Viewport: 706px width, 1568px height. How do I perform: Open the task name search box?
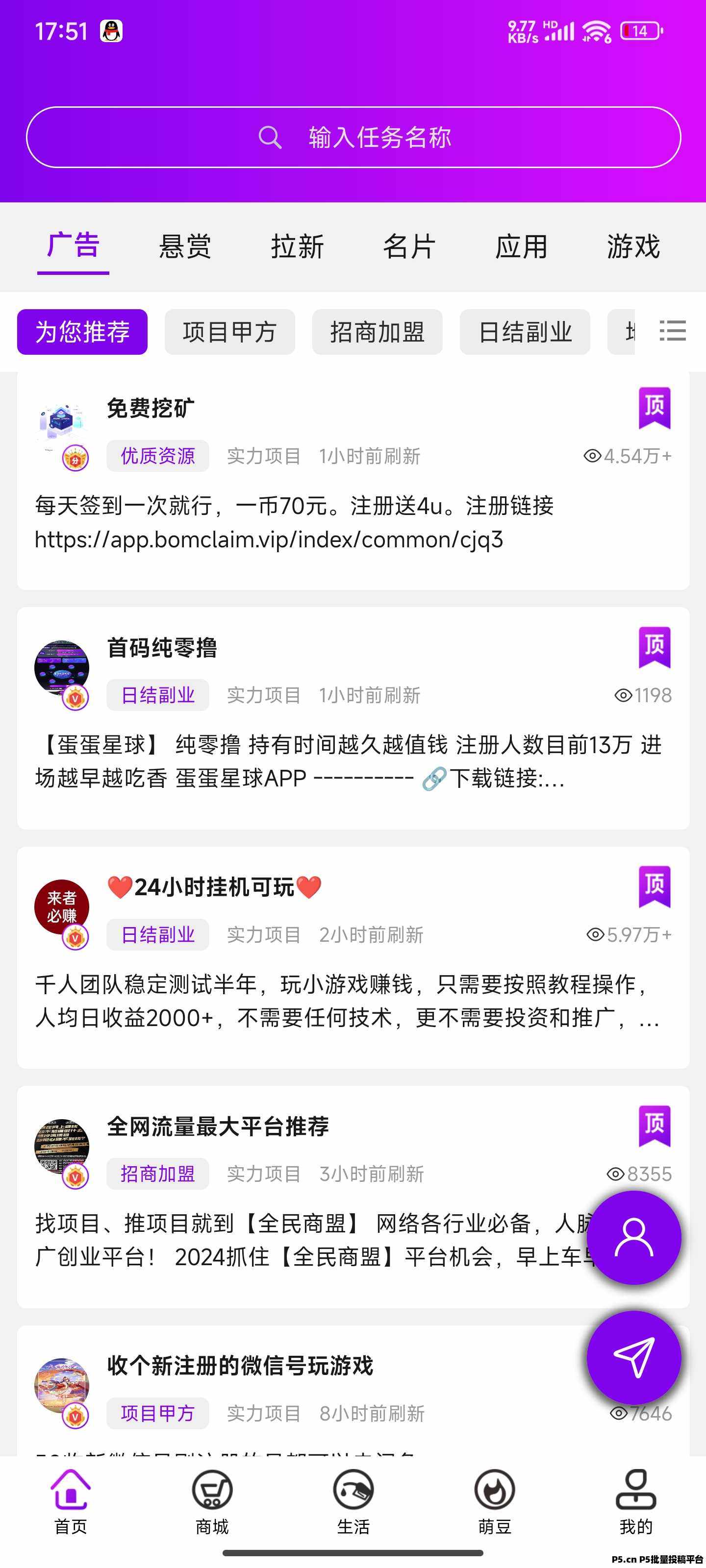[x=353, y=137]
